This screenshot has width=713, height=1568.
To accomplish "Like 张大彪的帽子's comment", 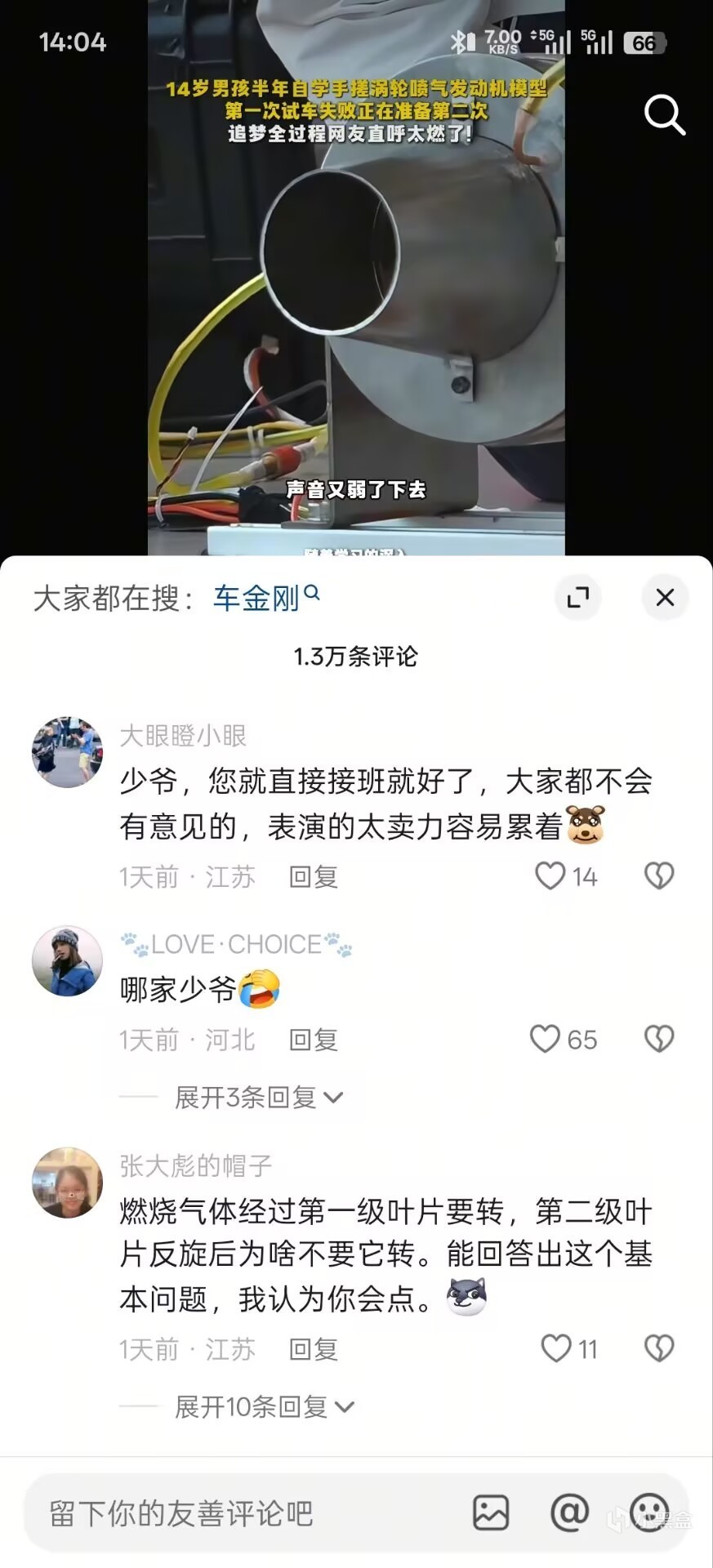I will [x=556, y=1348].
